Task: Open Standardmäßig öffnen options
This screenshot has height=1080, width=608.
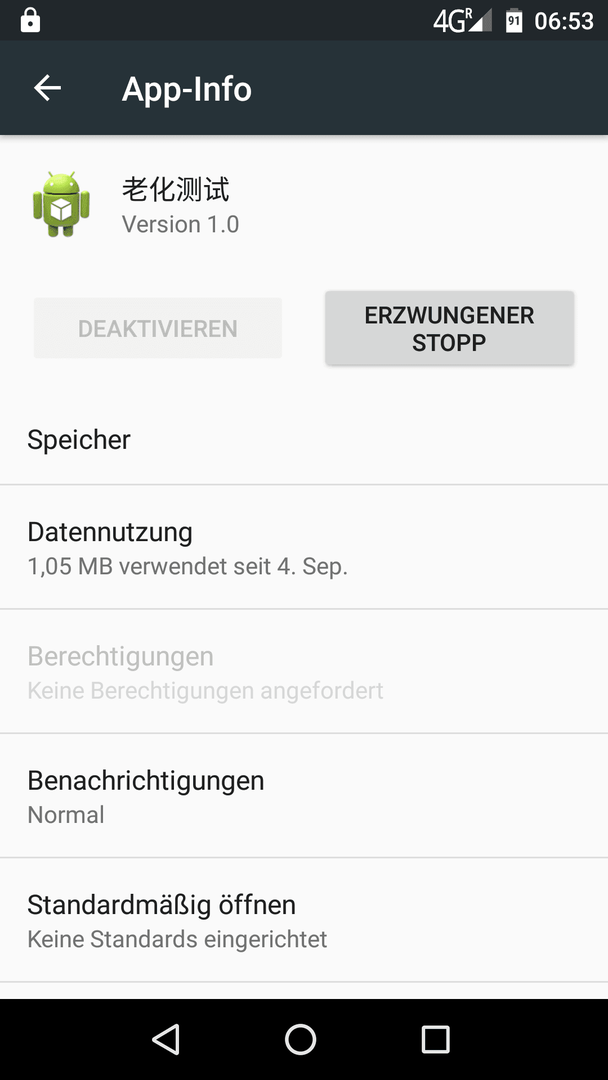Action: coord(304,920)
